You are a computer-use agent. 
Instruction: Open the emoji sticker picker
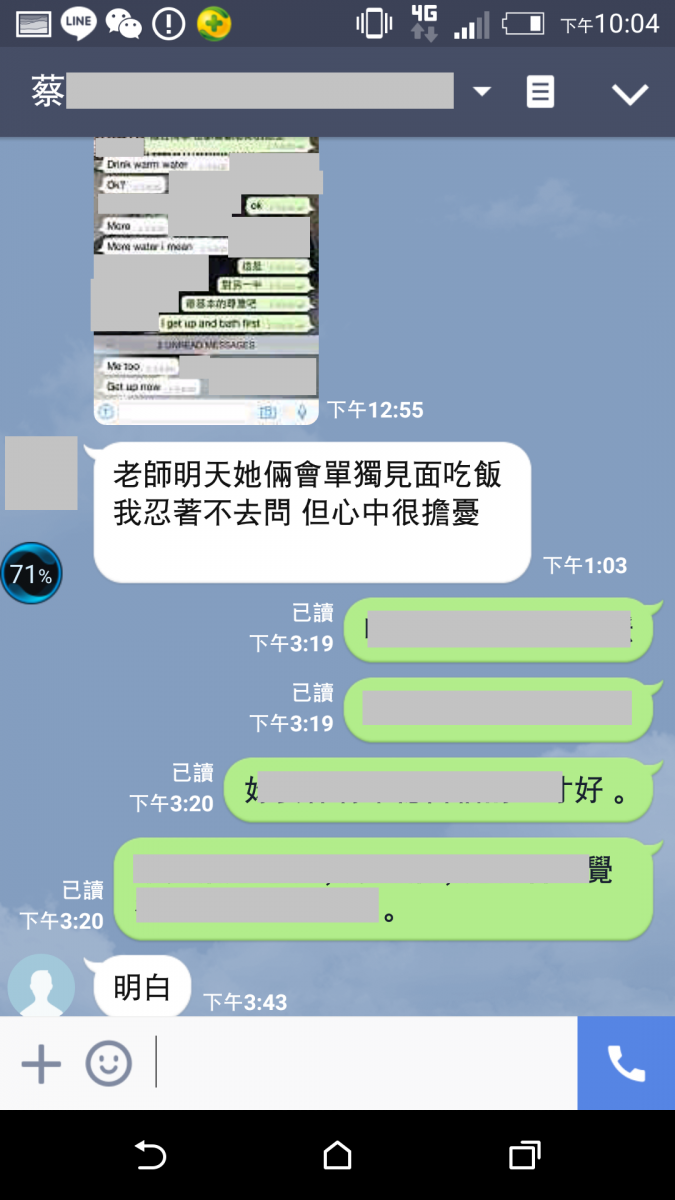(108, 1064)
